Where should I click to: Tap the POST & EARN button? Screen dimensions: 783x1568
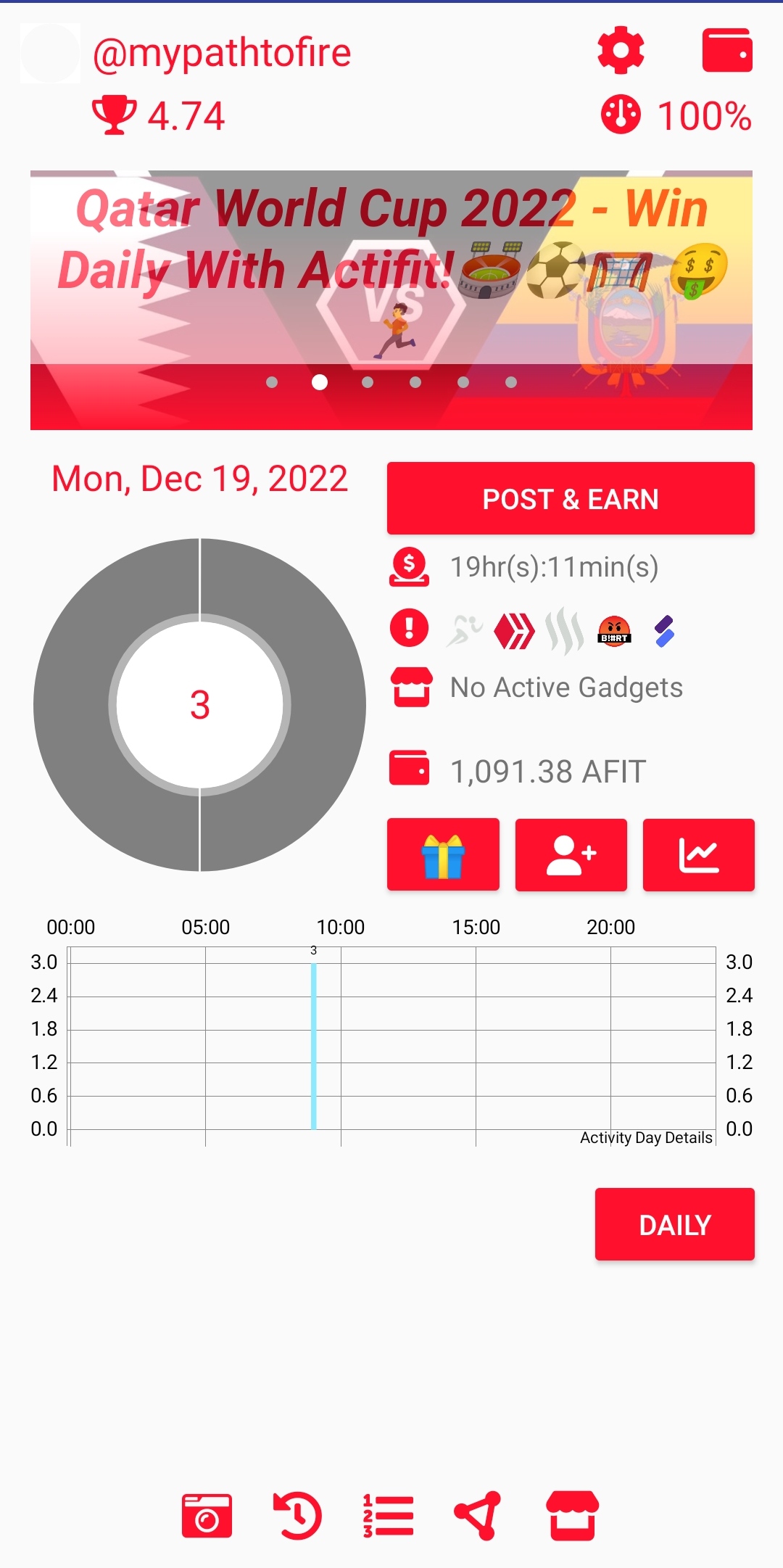571,498
